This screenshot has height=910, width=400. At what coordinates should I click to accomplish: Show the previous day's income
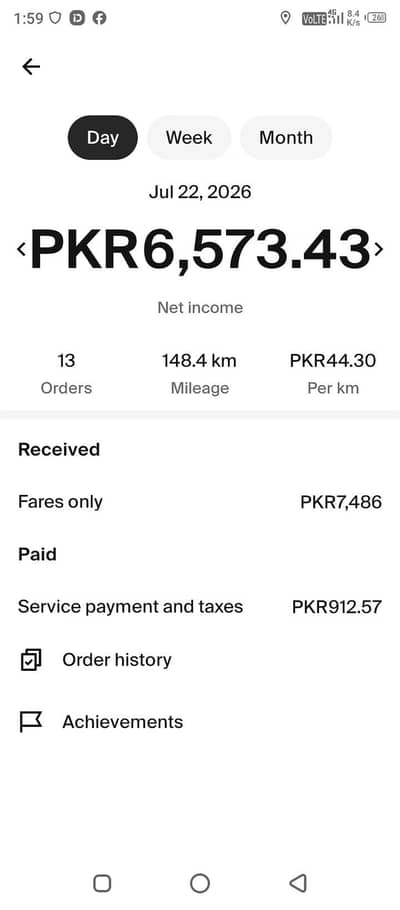point(21,249)
